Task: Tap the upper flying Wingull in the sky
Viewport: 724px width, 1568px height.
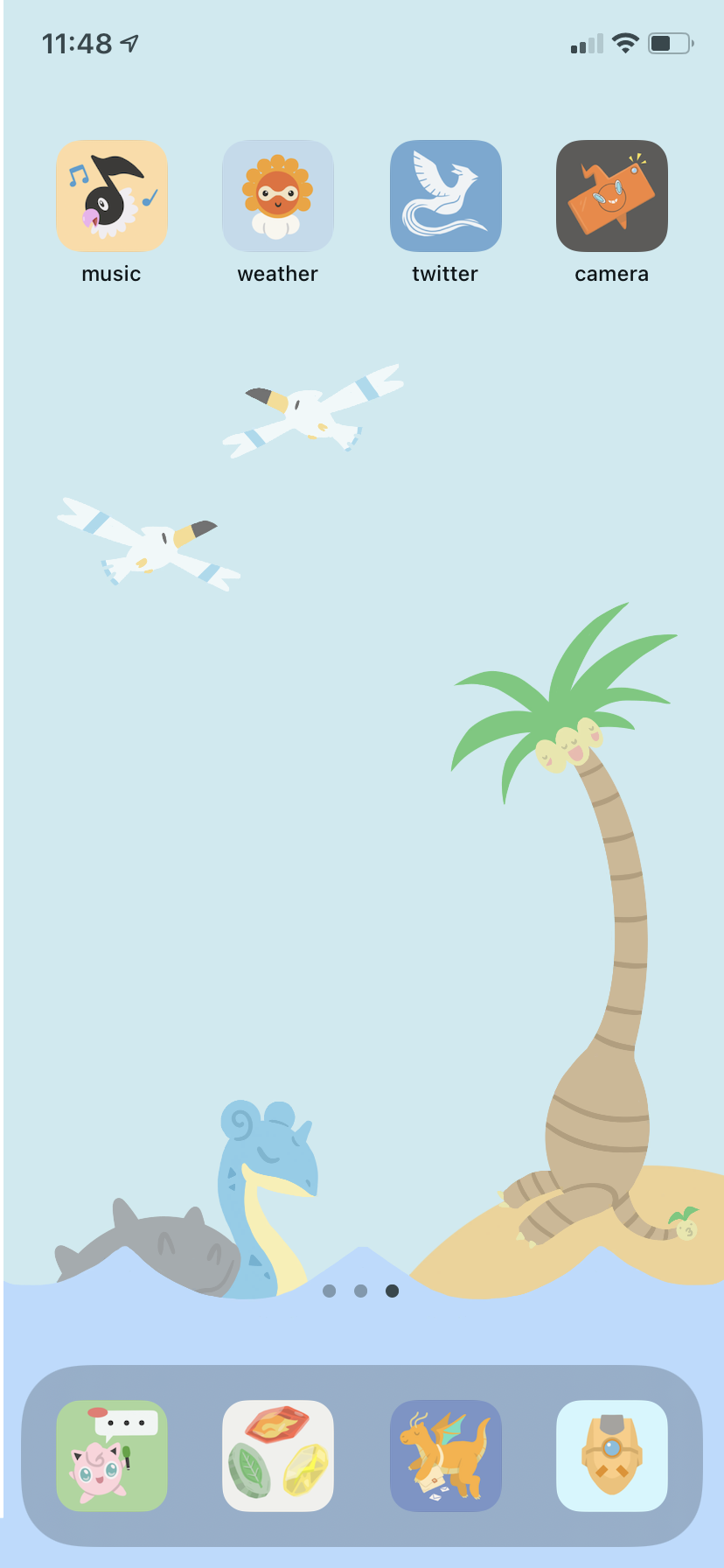Action: pos(312,411)
